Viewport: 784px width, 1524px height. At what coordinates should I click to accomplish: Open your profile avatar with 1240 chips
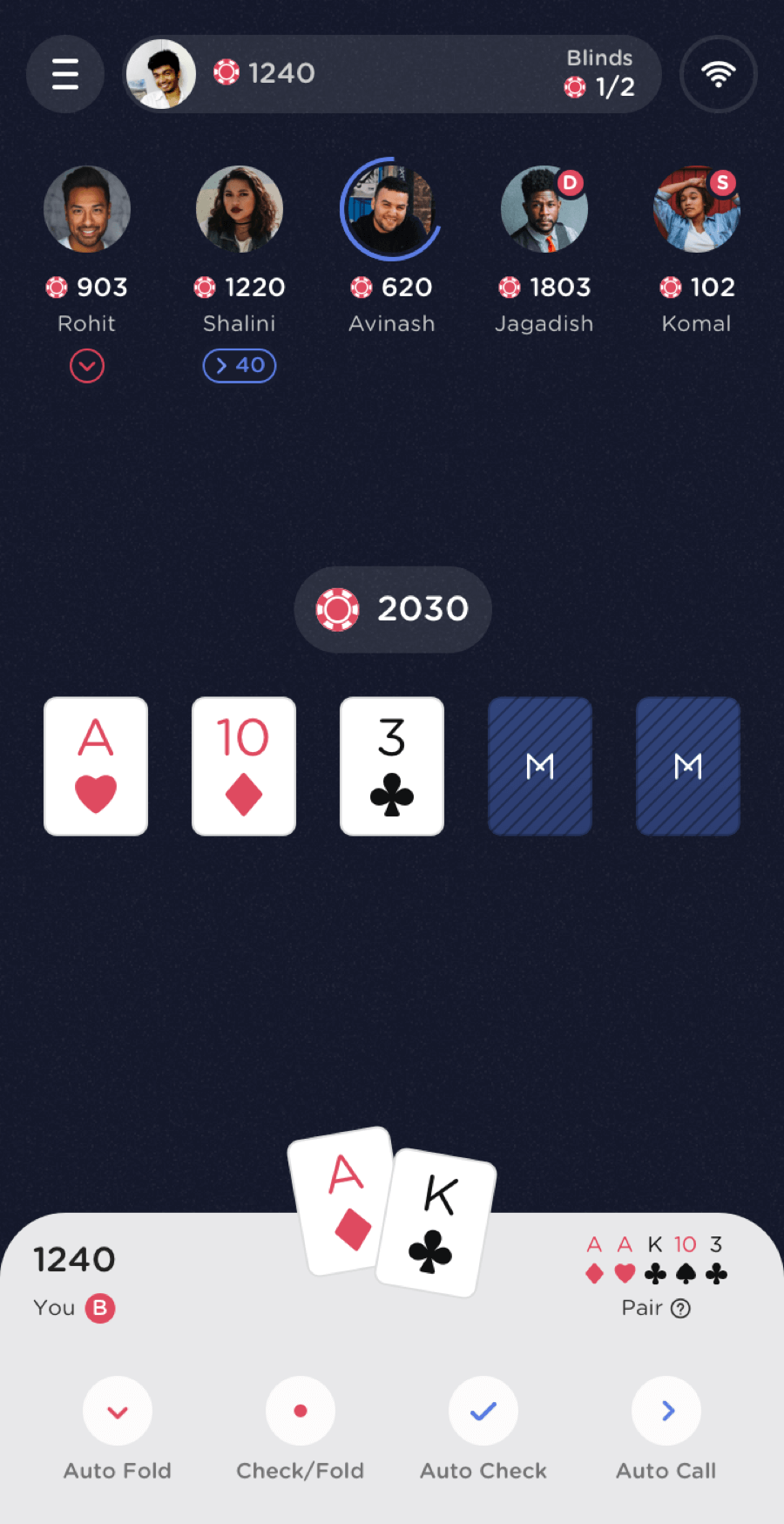(161, 74)
